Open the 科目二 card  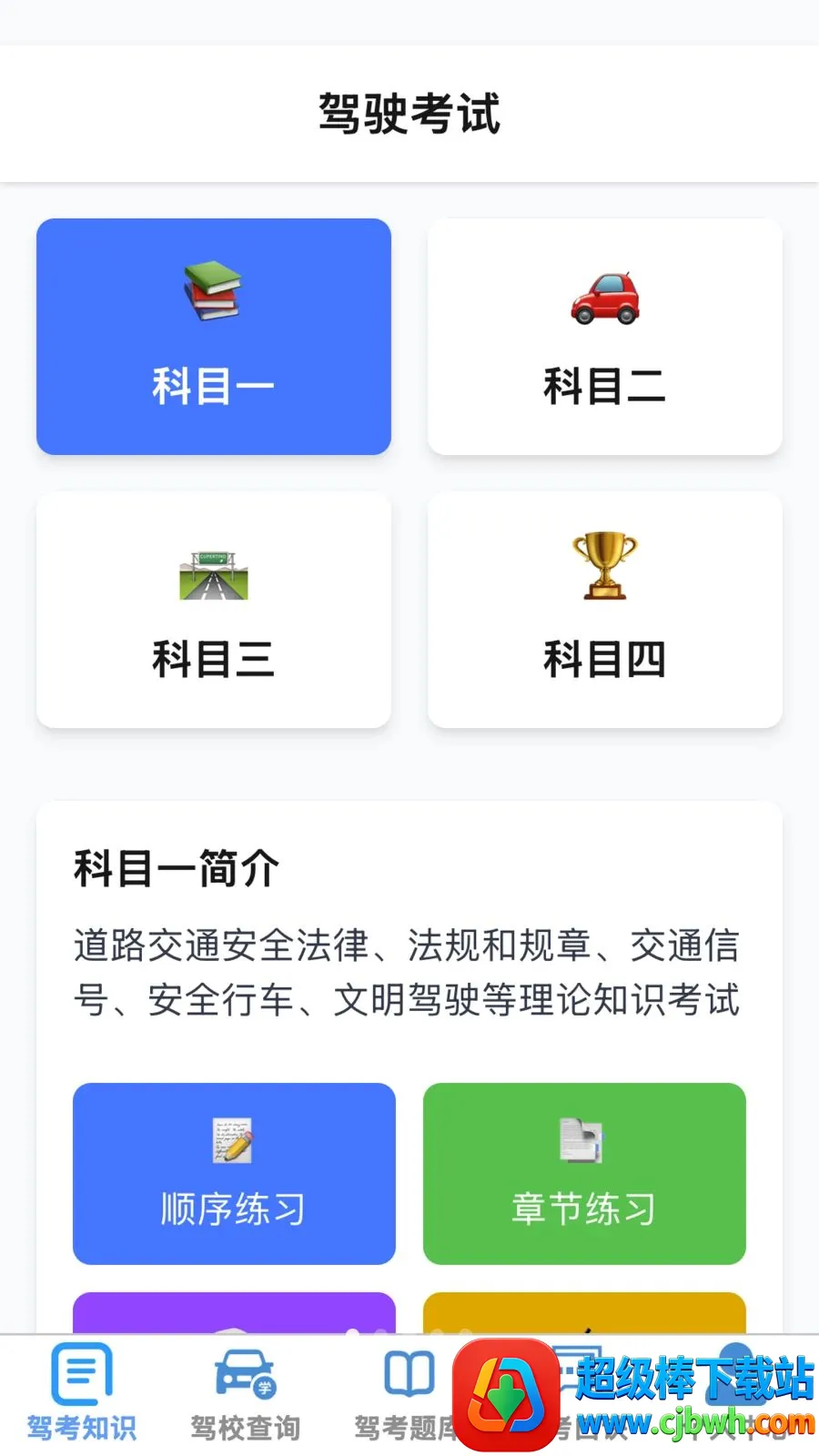(x=605, y=337)
